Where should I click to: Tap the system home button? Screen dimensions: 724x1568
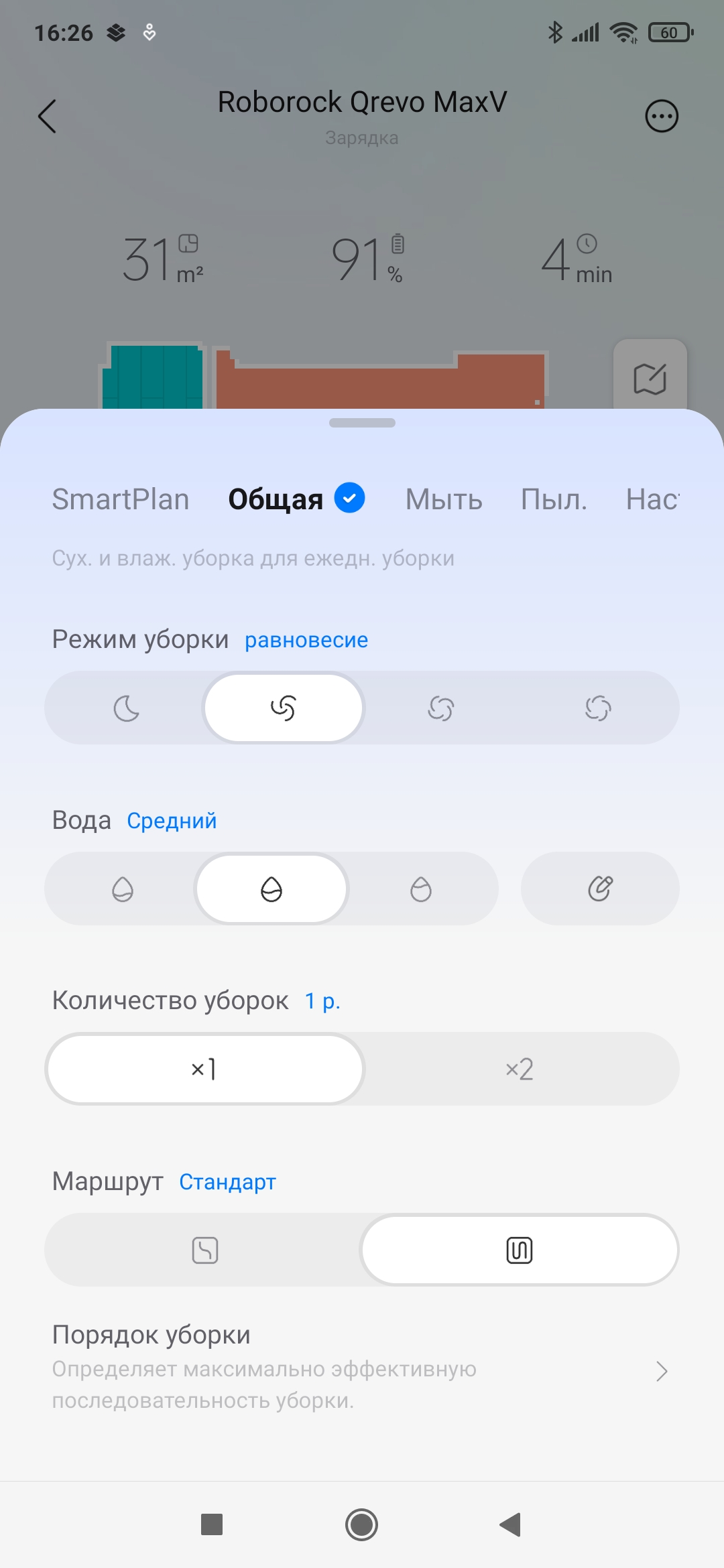click(361, 1525)
